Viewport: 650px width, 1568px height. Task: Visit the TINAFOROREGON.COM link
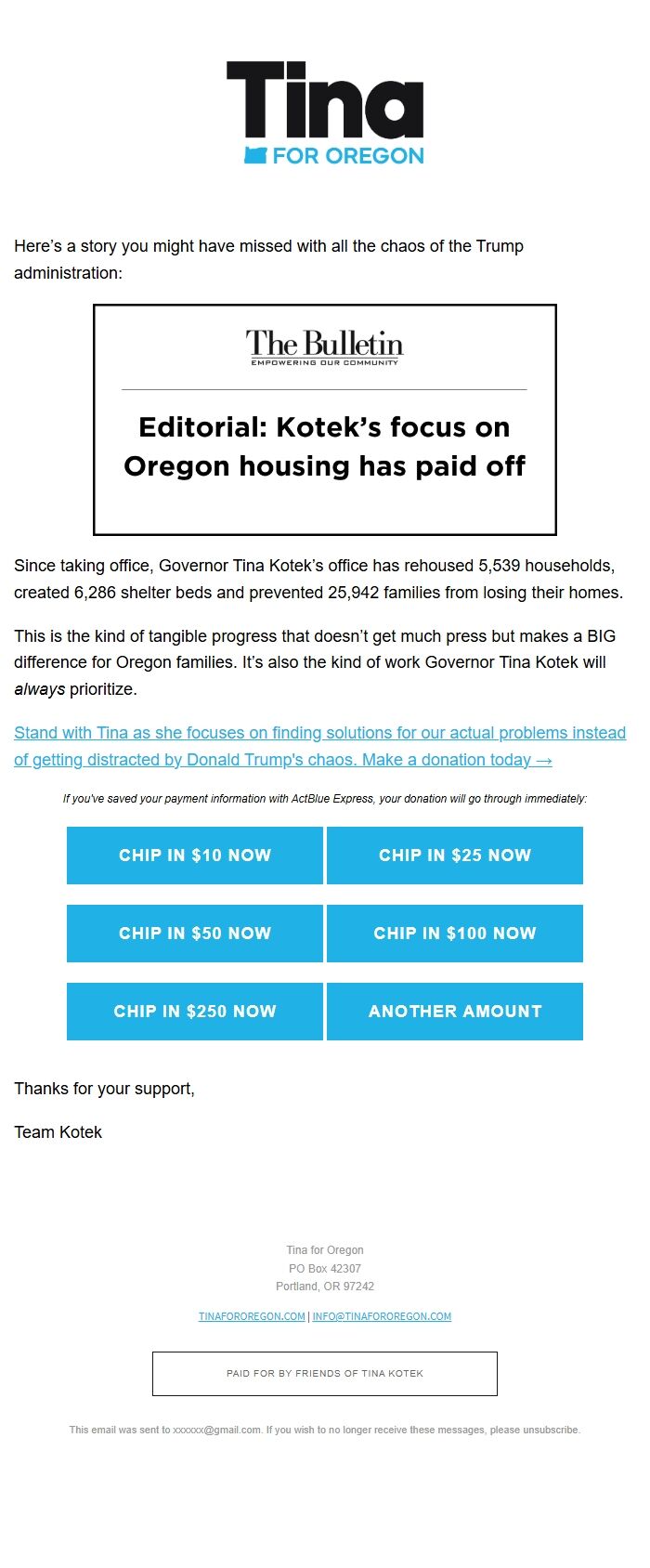click(252, 1316)
